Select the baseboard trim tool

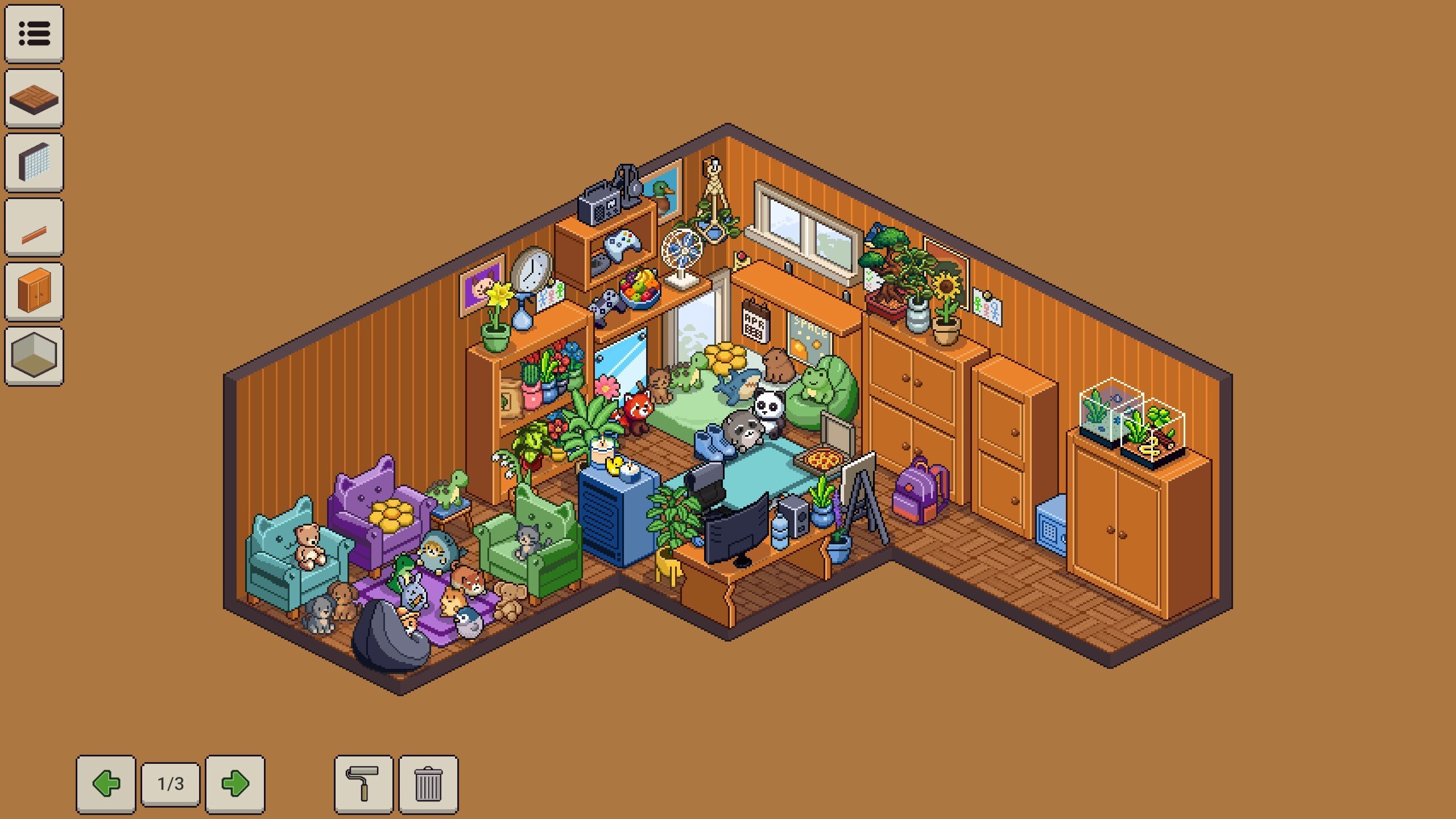click(x=34, y=227)
